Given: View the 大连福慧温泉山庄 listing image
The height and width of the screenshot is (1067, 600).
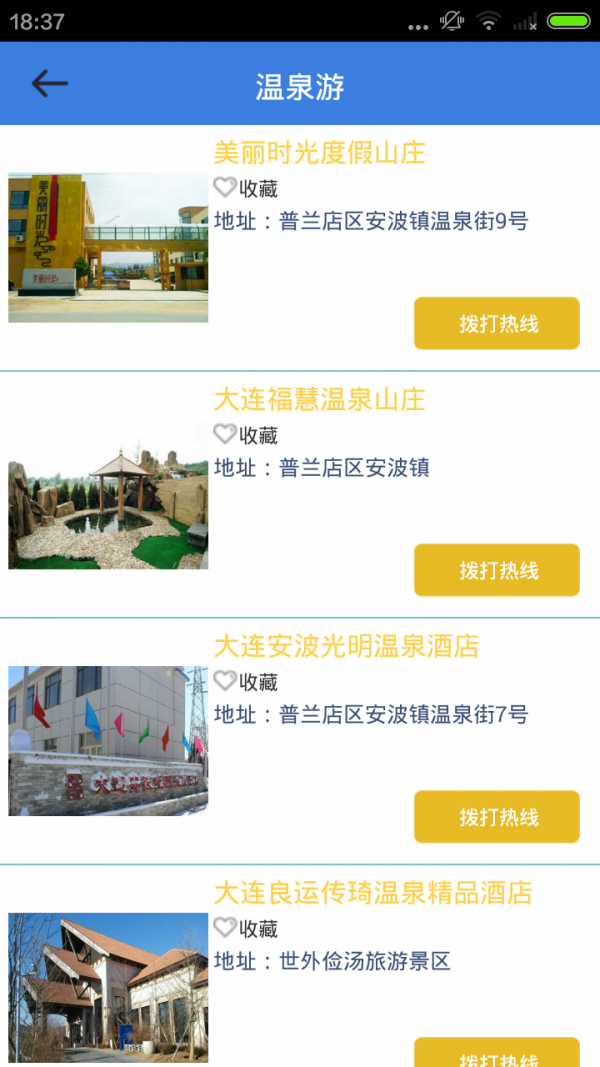Looking at the screenshot, I should (108, 494).
